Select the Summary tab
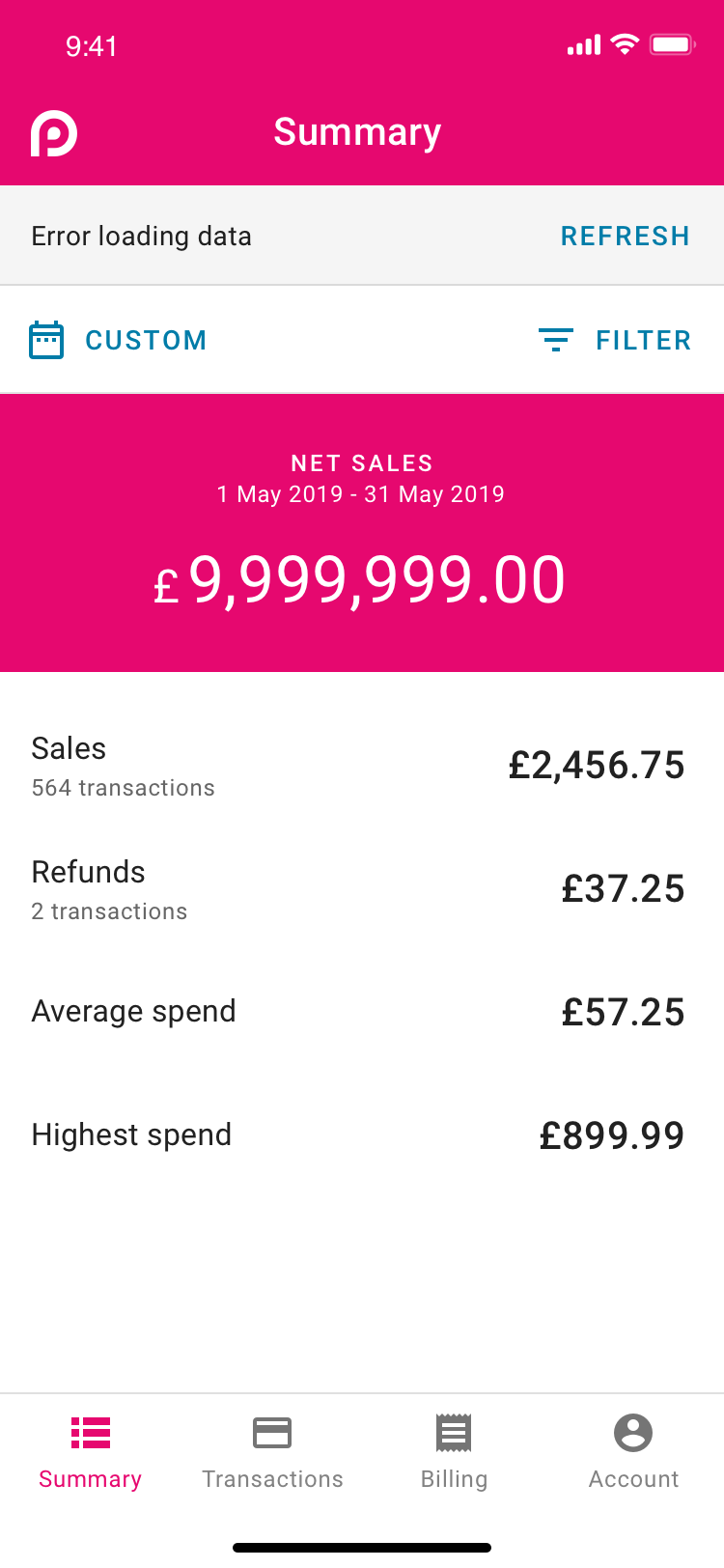Viewport: 724px width, 1568px height. (x=91, y=1453)
